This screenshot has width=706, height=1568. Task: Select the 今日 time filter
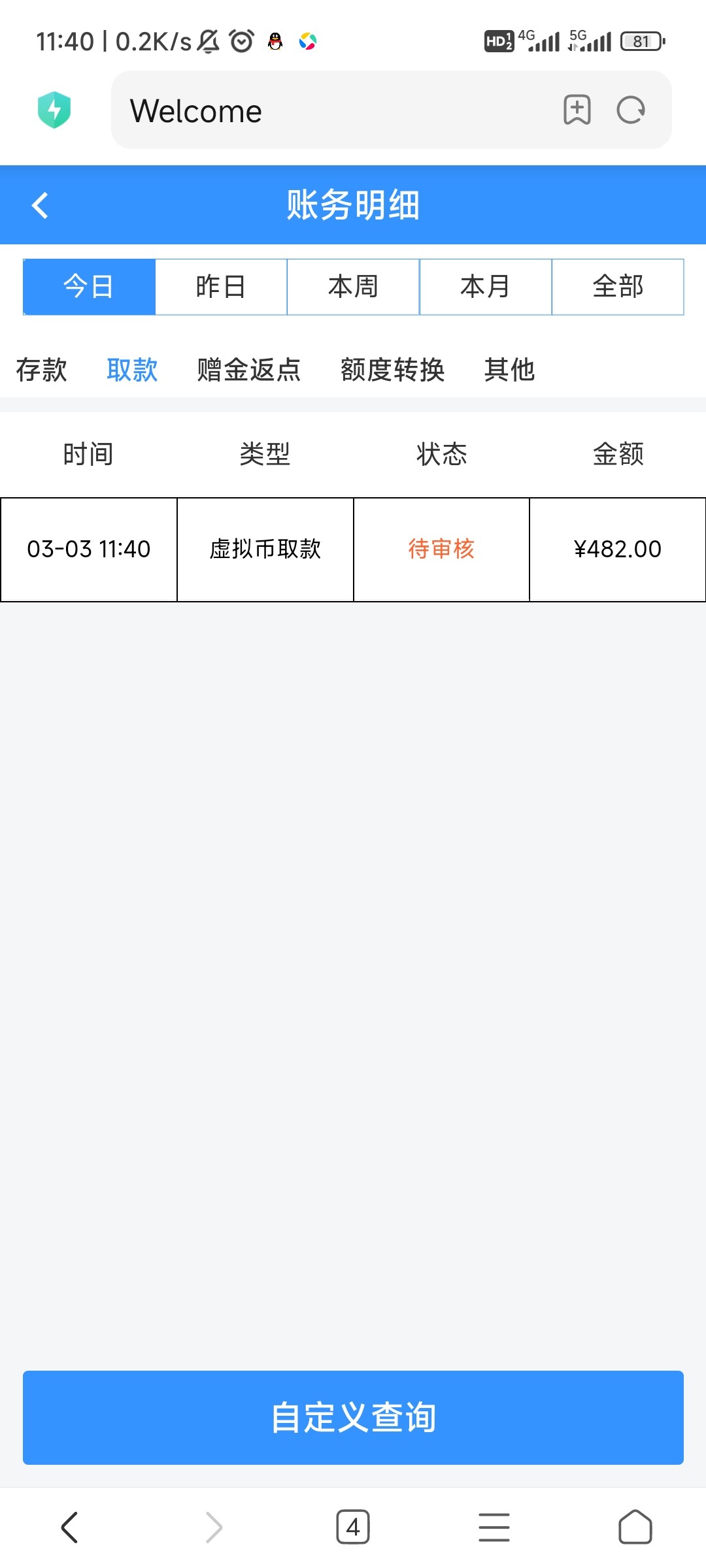click(88, 286)
